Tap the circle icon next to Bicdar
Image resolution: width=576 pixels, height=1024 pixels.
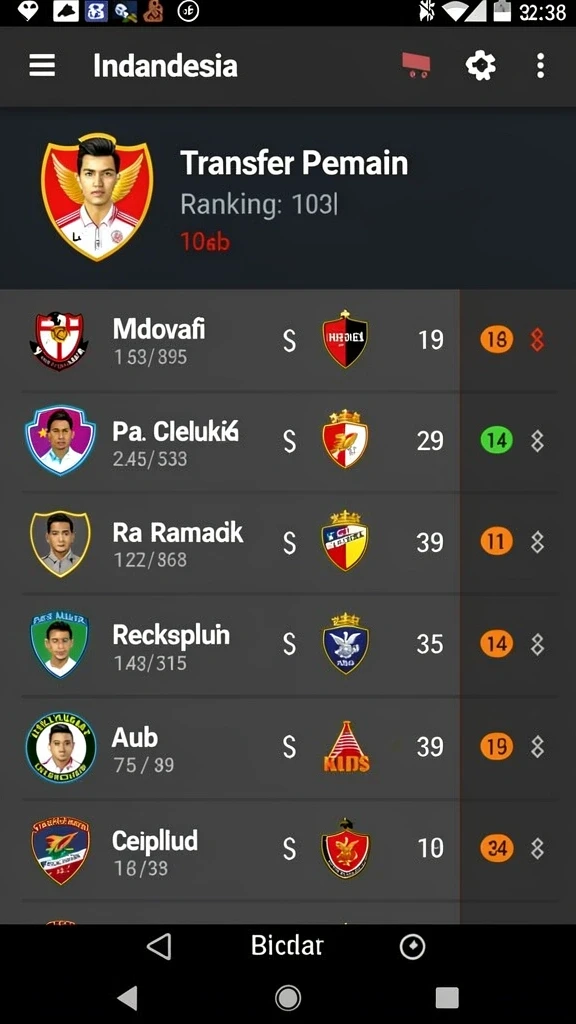412,946
